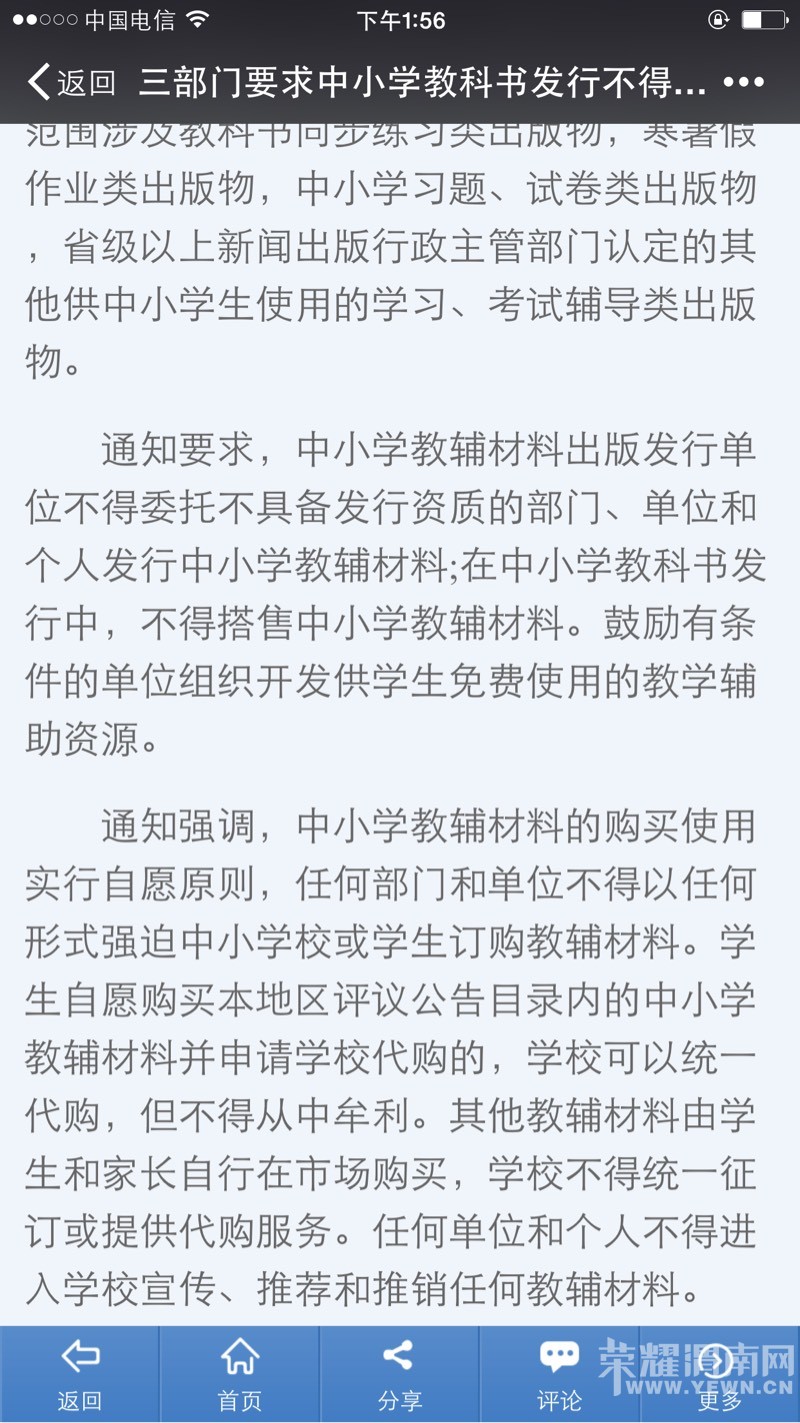The width and height of the screenshot is (800, 1423).
Task: Share this article via 分享
Action: pos(399,1375)
